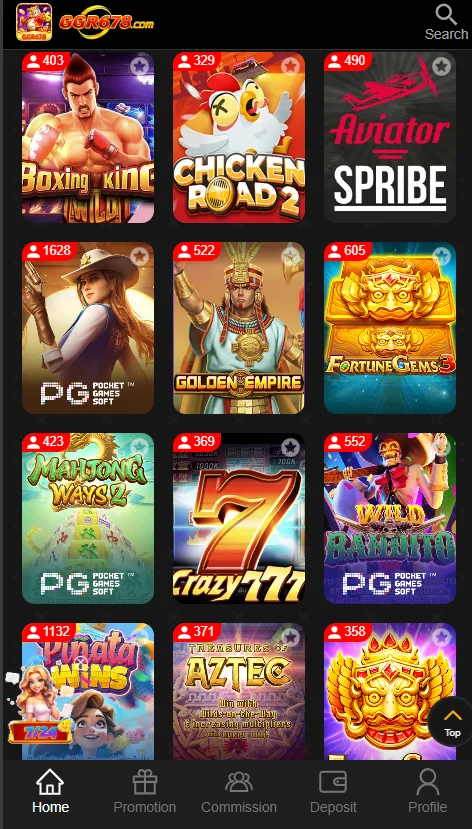Star the Boxing King game as favorite
Screen dimensions: 472x829
[x=140, y=66]
